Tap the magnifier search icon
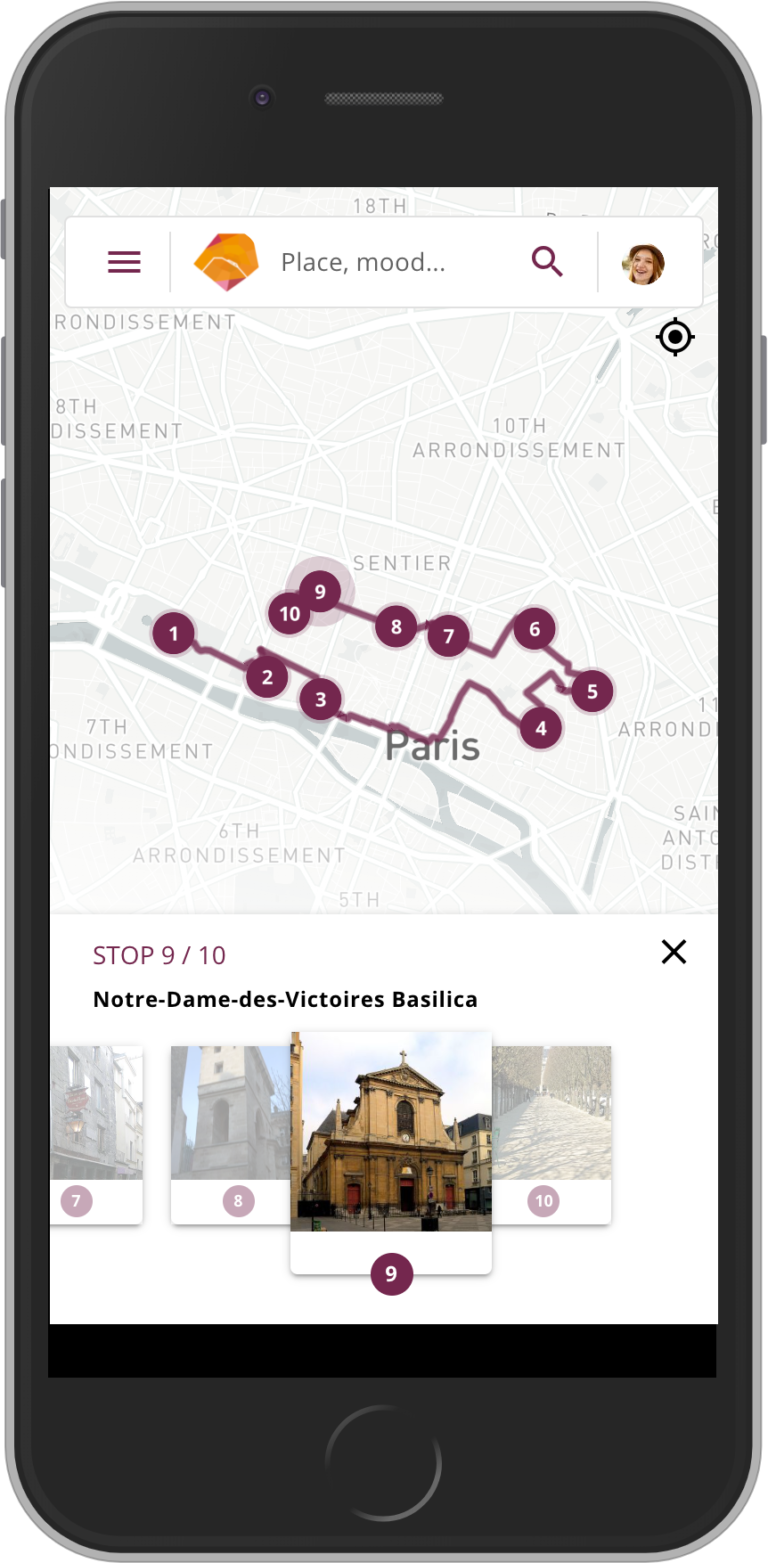 547,262
